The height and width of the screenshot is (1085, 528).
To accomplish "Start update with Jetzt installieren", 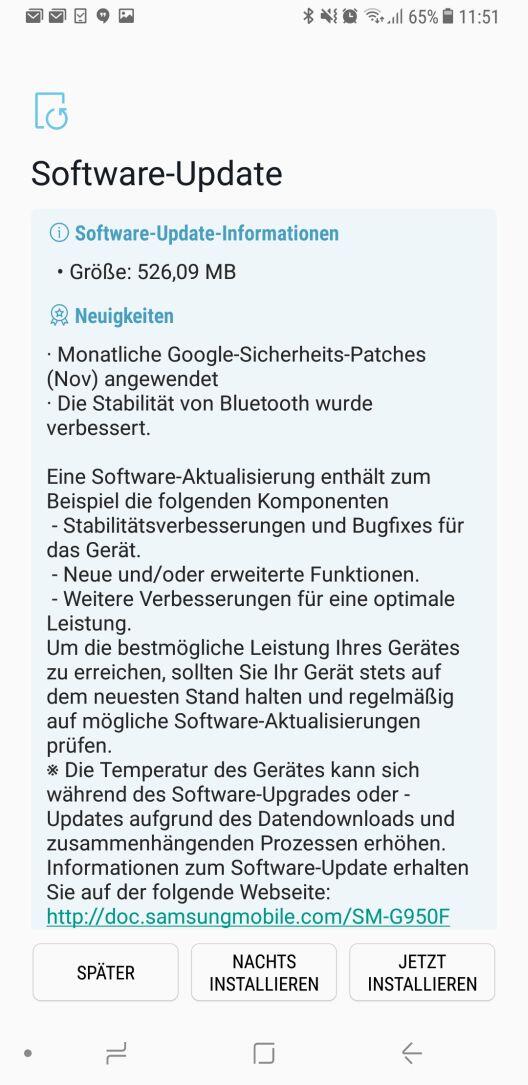I will (422, 972).
